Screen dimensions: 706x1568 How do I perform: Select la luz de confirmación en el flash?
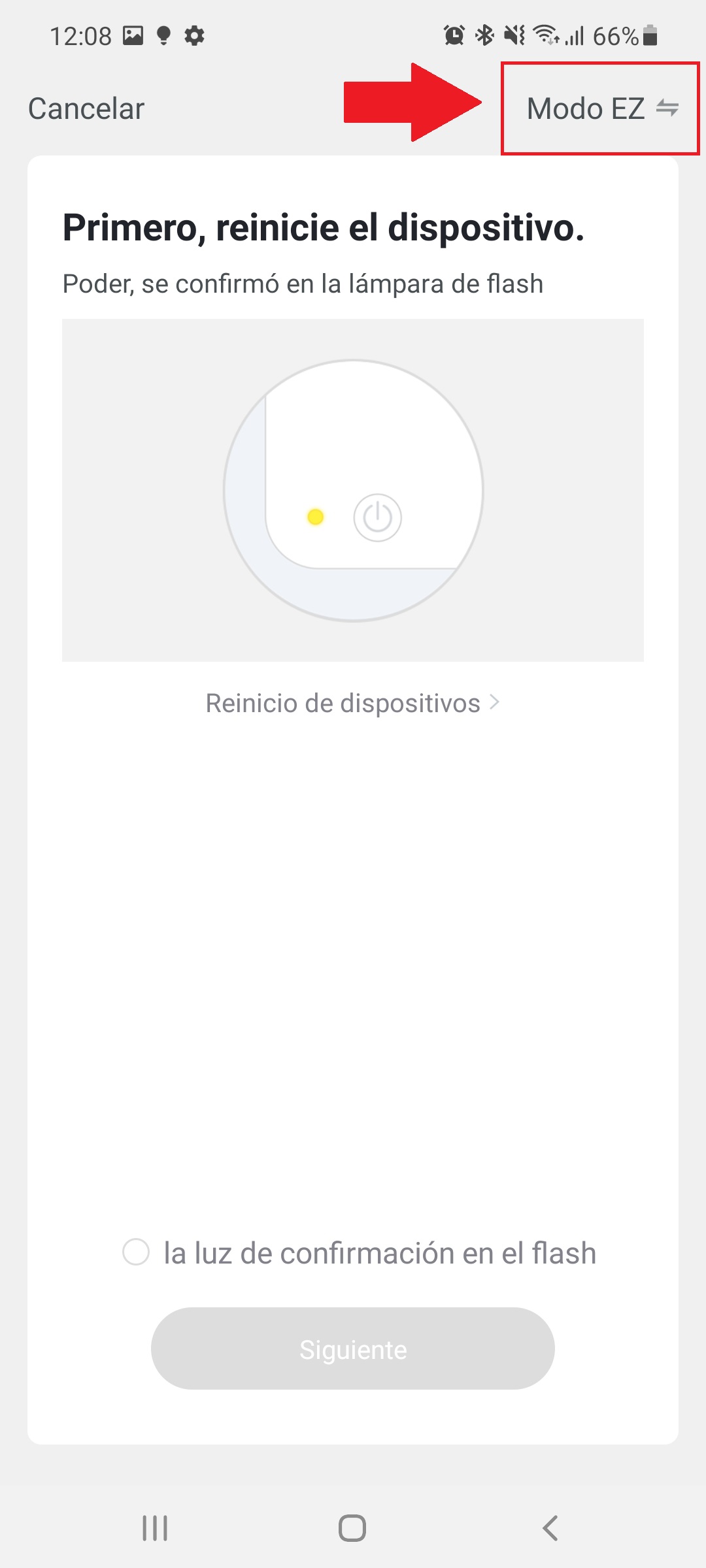(137, 1252)
